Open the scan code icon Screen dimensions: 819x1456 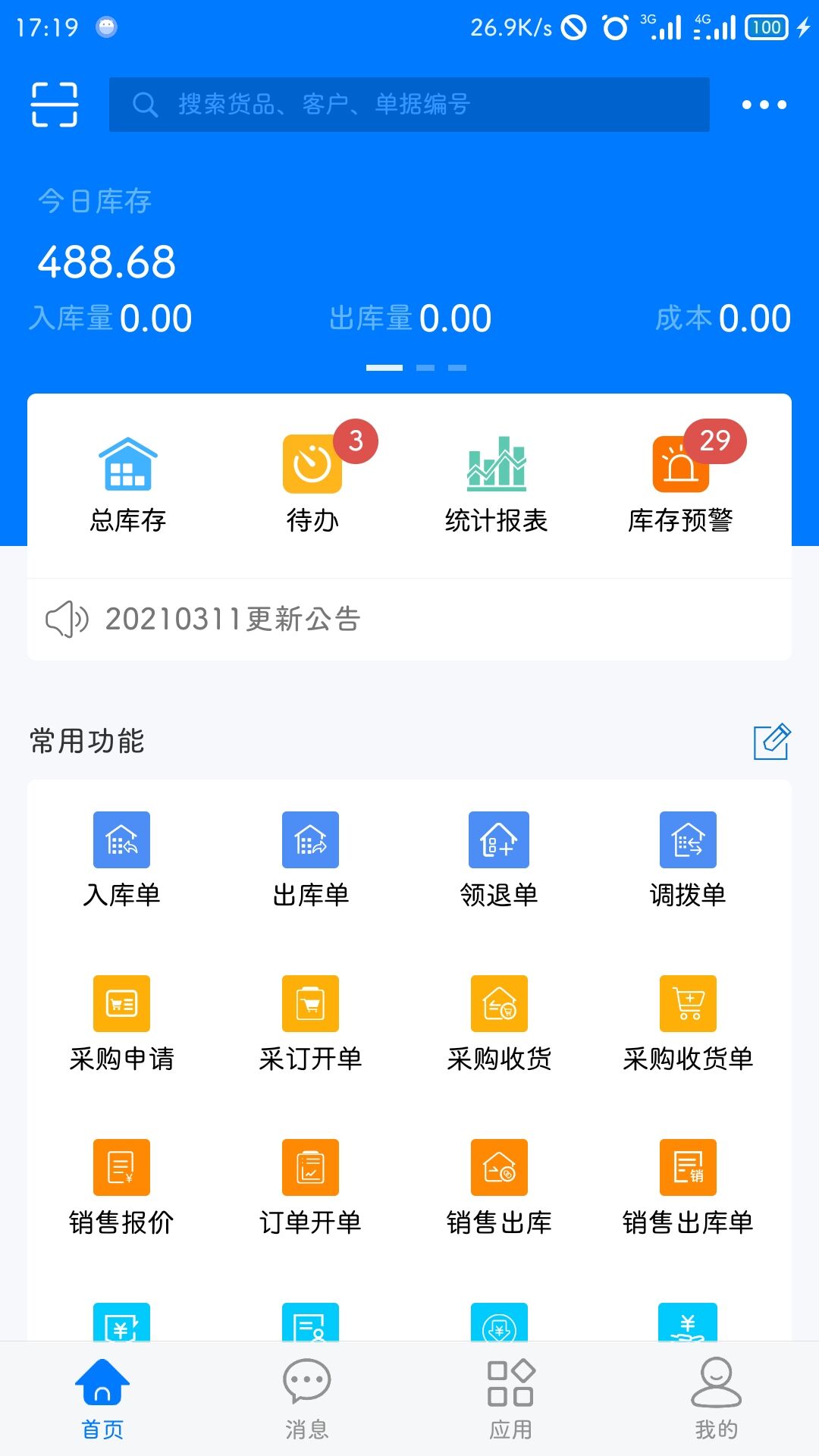pyautogui.click(x=54, y=104)
